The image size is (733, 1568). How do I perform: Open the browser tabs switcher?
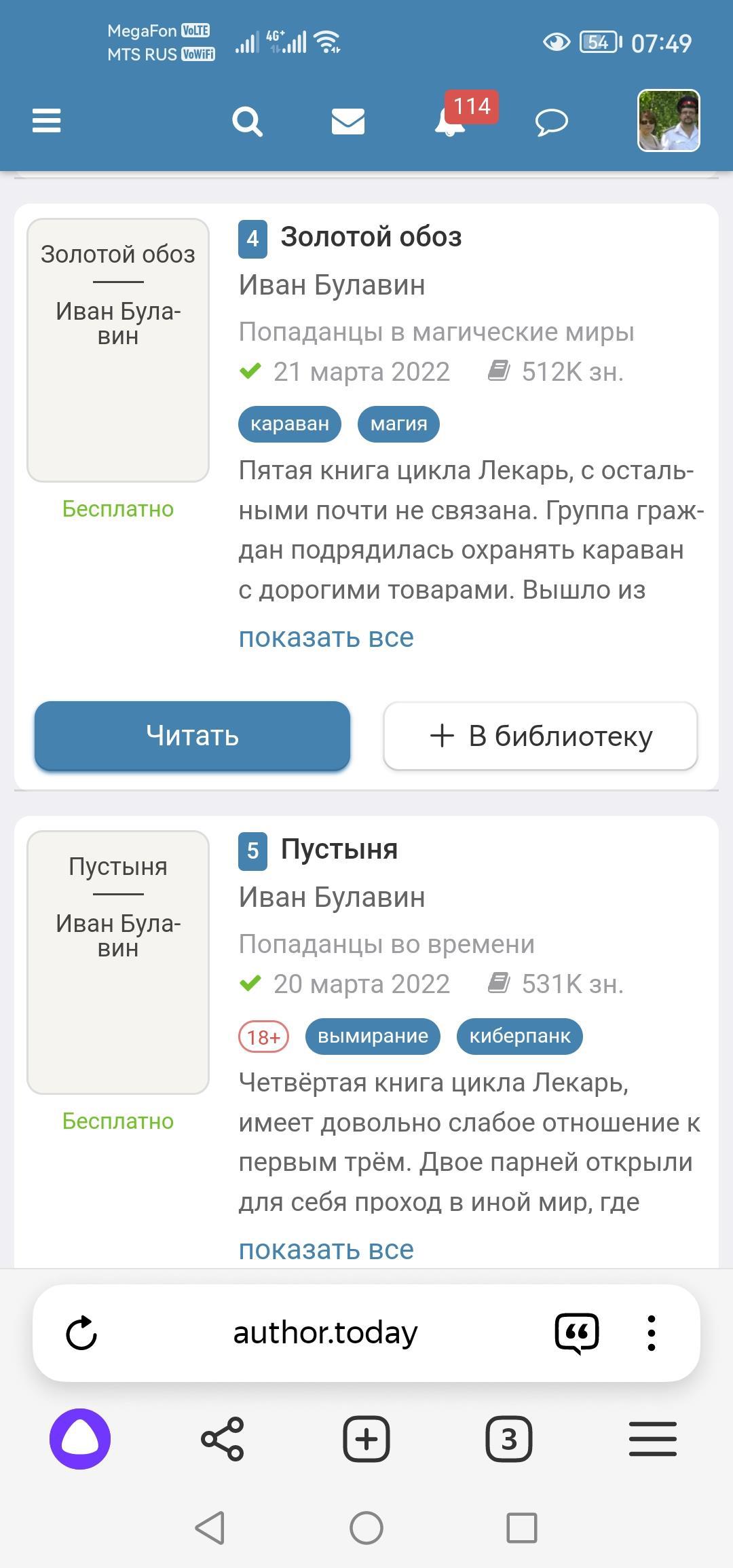(508, 1438)
